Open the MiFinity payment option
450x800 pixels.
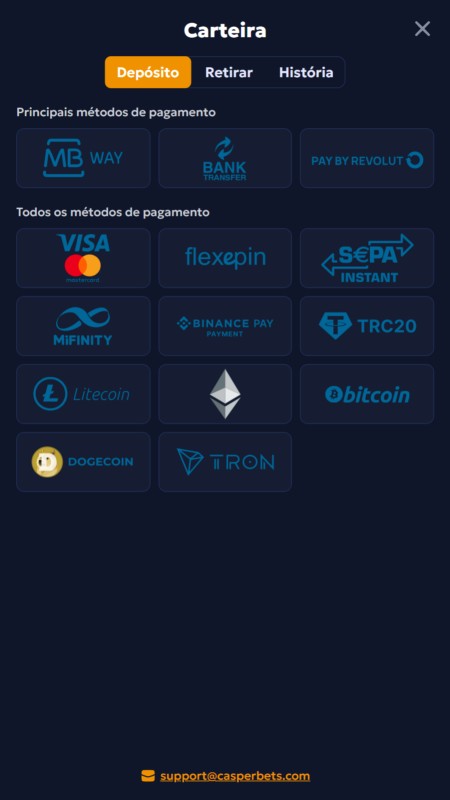point(83,326)
